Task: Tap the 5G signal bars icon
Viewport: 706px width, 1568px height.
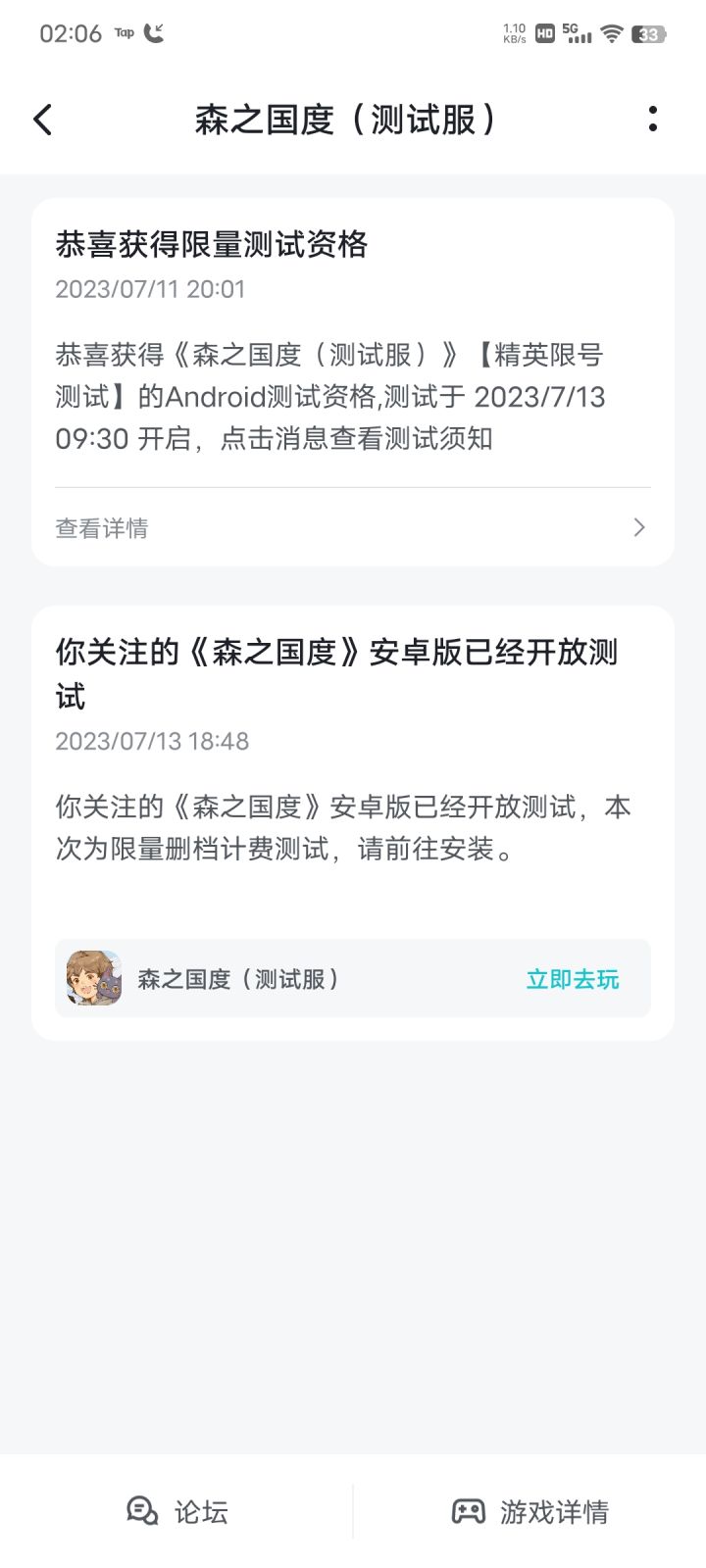Action: pos(578,32)
